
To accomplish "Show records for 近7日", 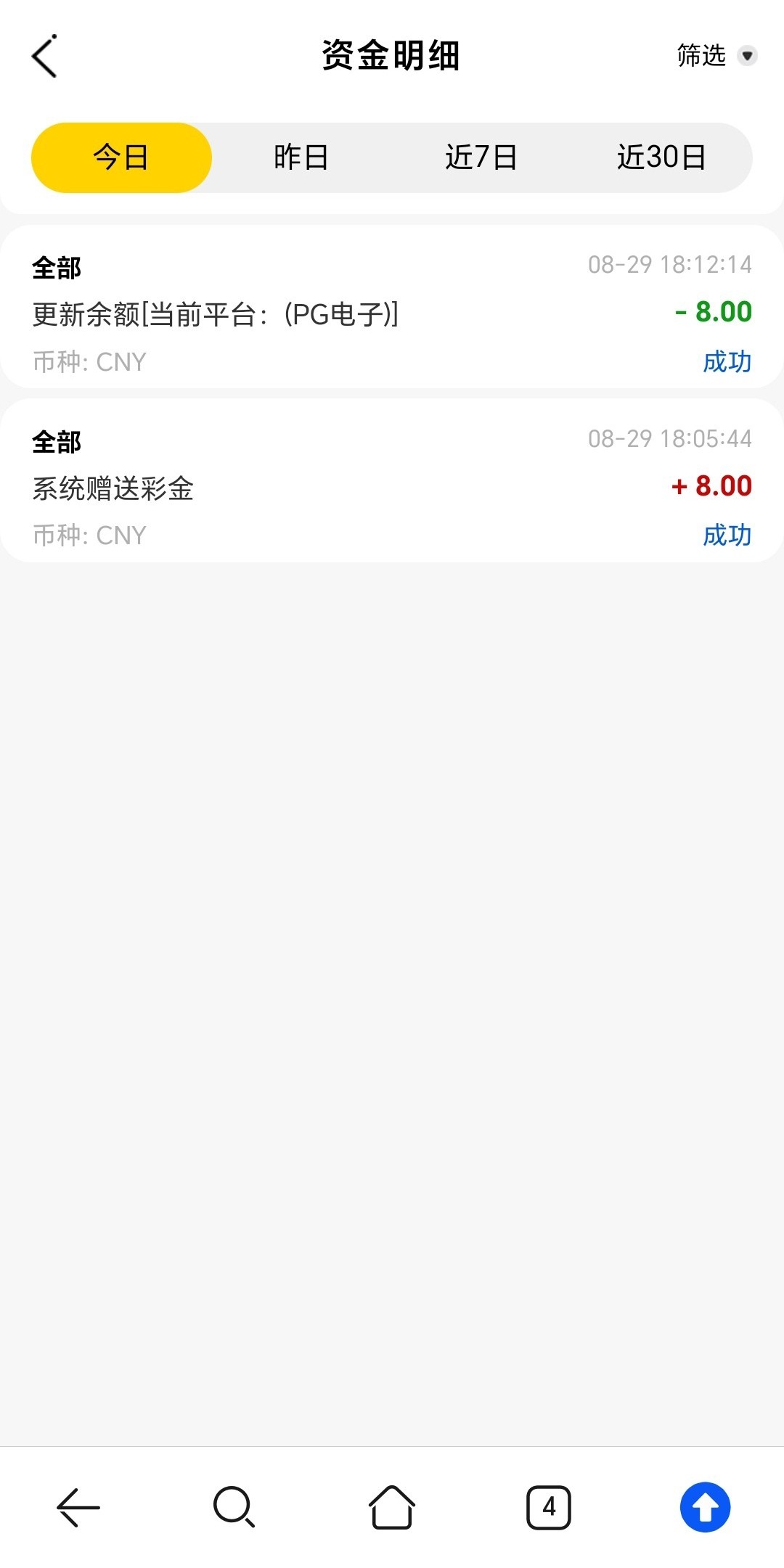I will (x=481, y=157).
